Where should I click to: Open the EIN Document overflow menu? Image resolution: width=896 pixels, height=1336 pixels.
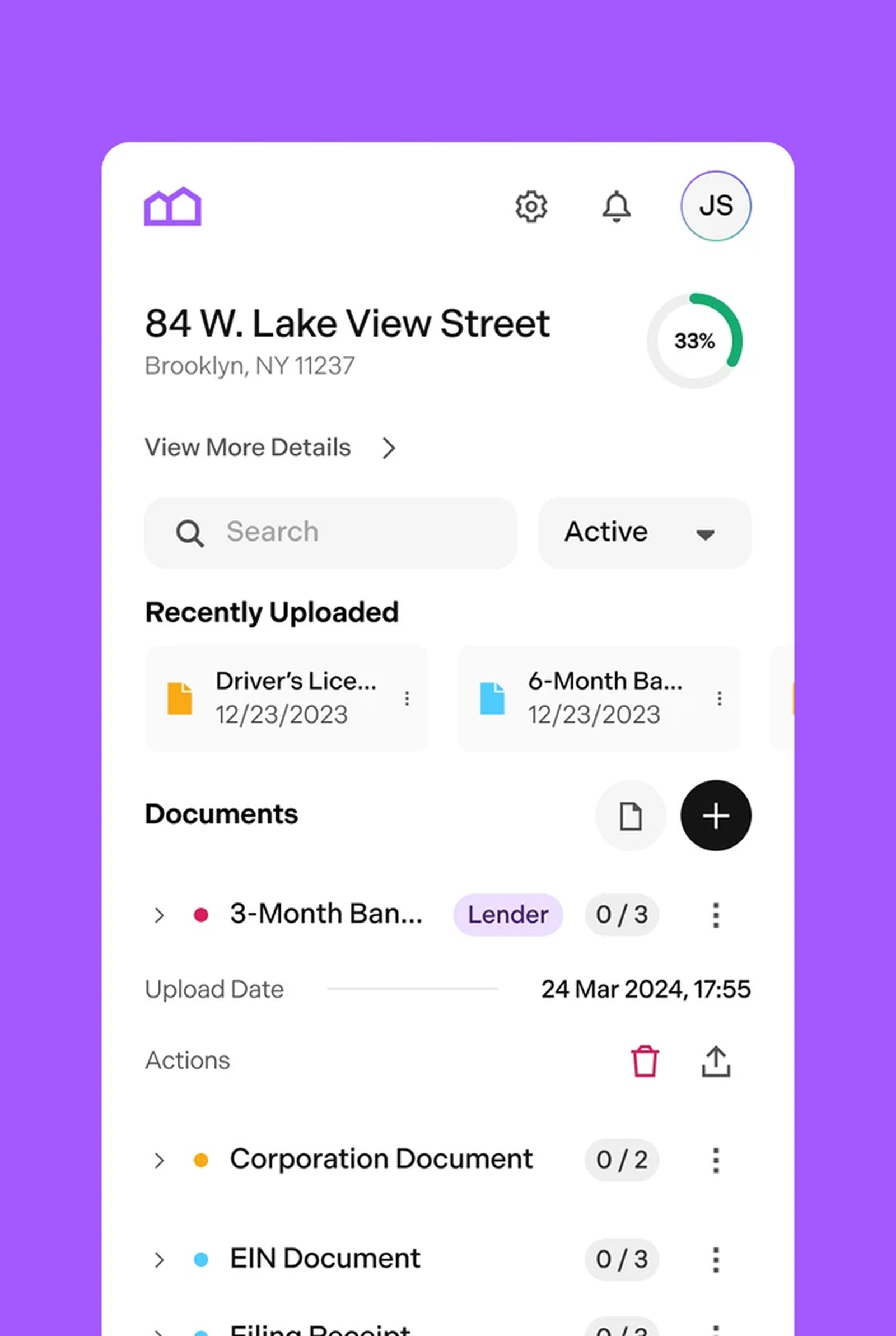(x=716, y=1259)
